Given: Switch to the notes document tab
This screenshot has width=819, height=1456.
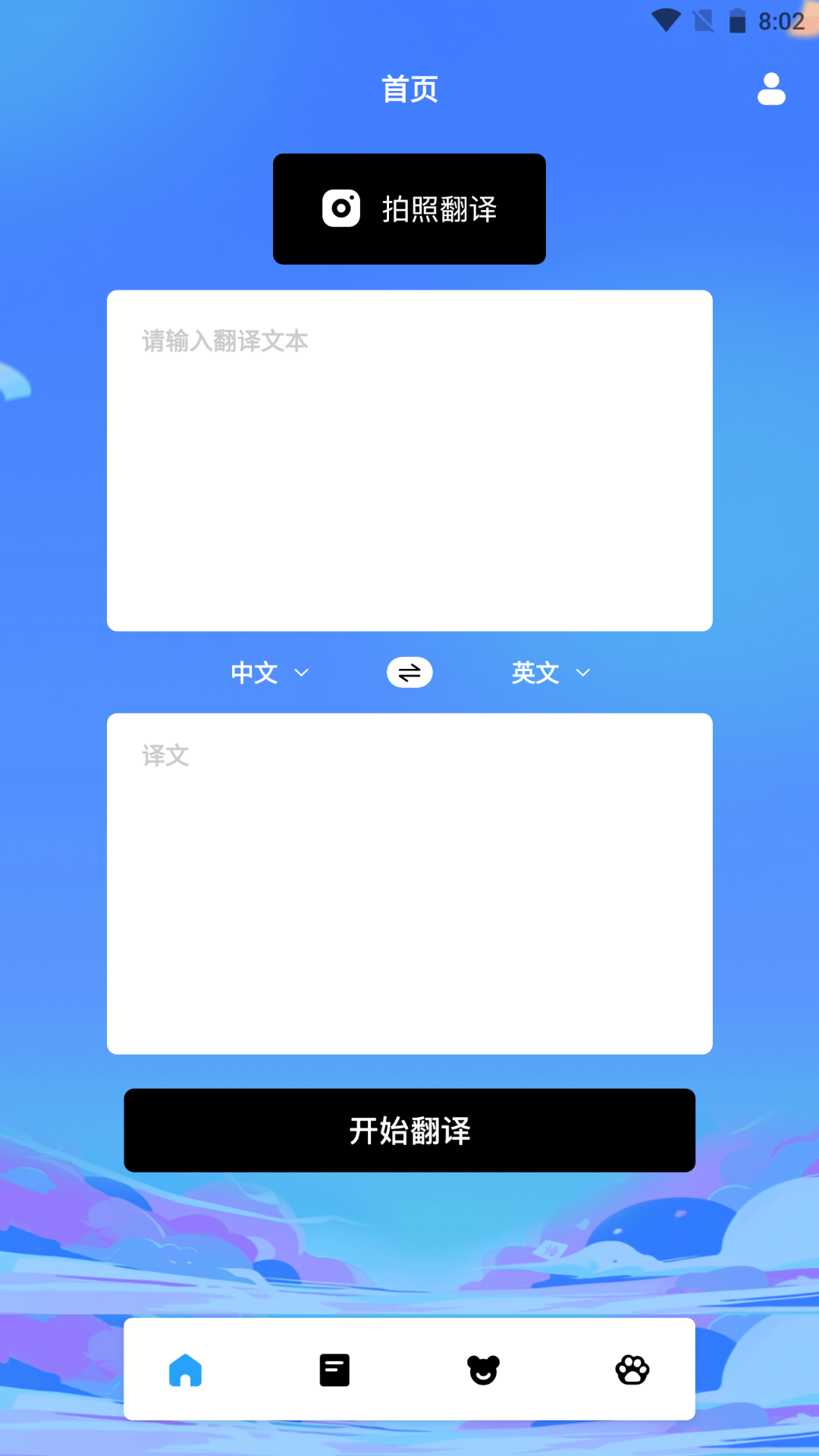Looking at the screenshot, I should 334,1370.
